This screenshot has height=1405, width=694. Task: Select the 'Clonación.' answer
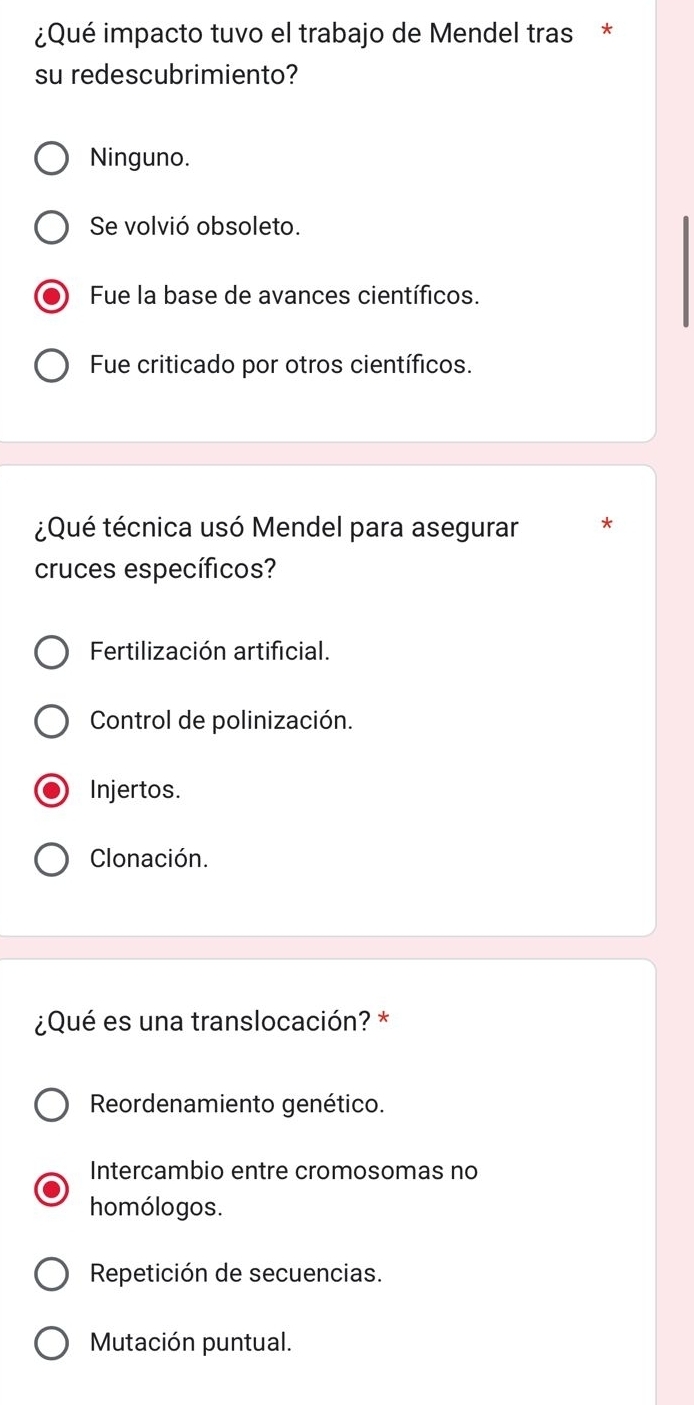click(52, 859)
